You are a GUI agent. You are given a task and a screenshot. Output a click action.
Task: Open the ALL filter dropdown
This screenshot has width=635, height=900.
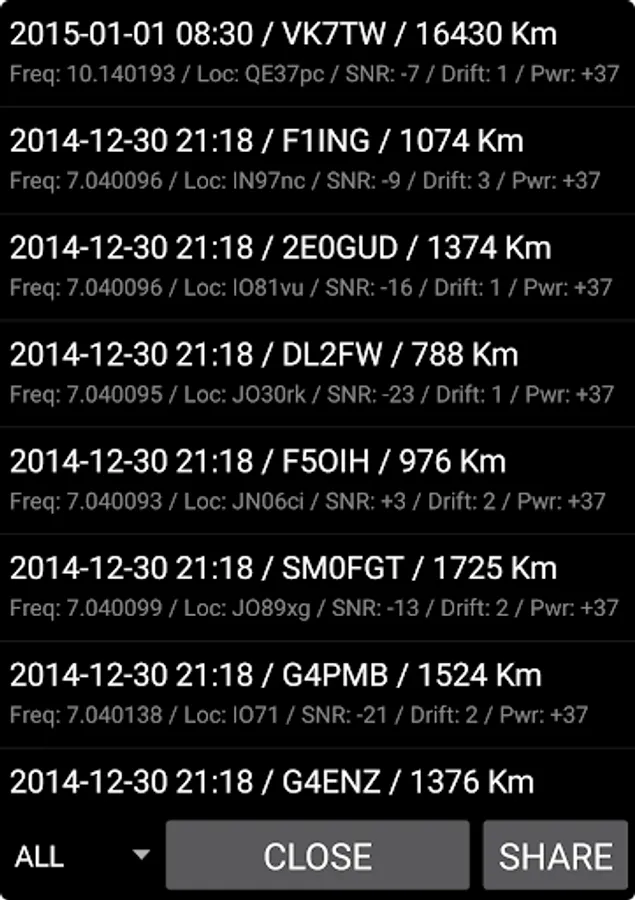[82, 856]
